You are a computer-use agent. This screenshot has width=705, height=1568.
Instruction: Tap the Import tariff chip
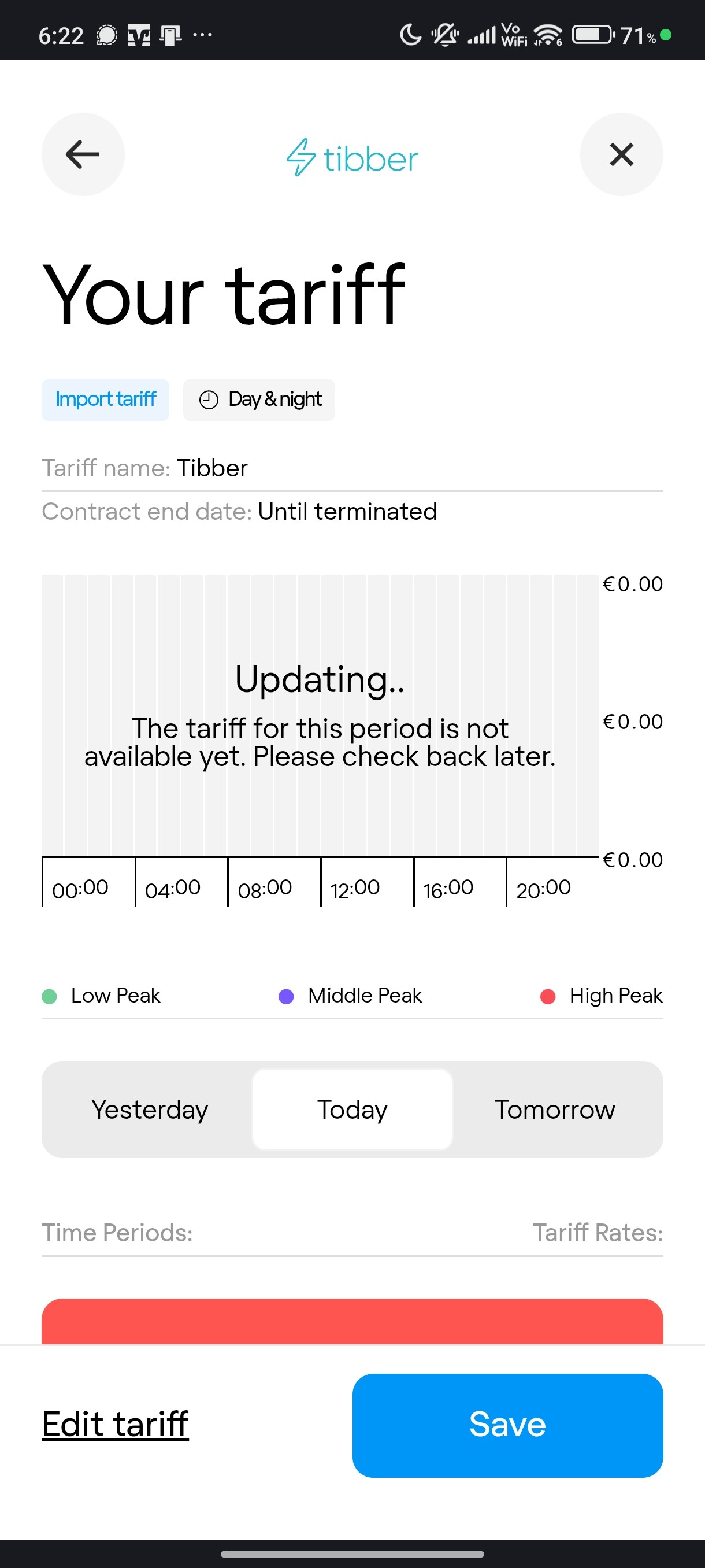tap(105, 400)
